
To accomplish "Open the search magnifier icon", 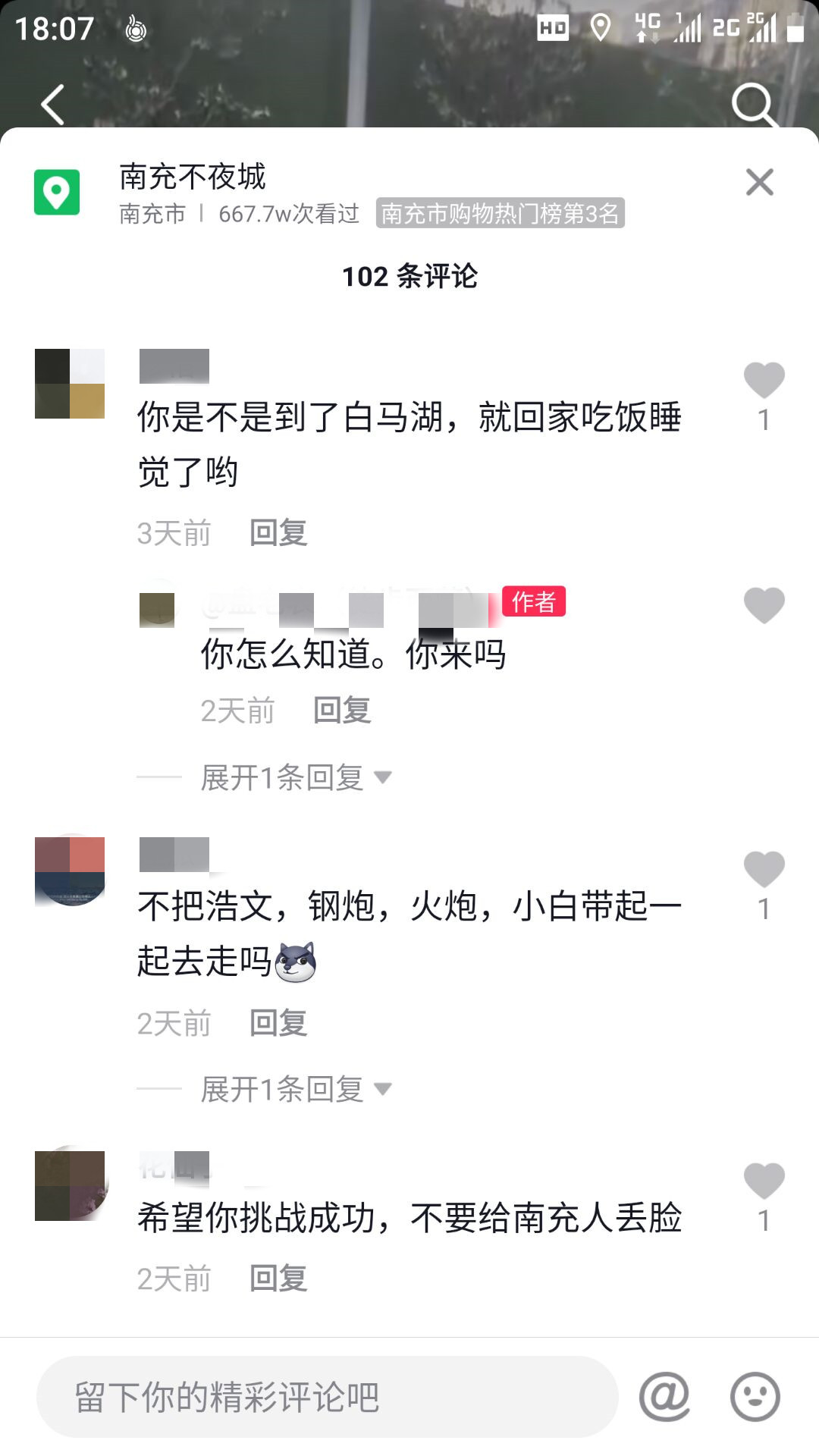I will [x=754, y=105].
